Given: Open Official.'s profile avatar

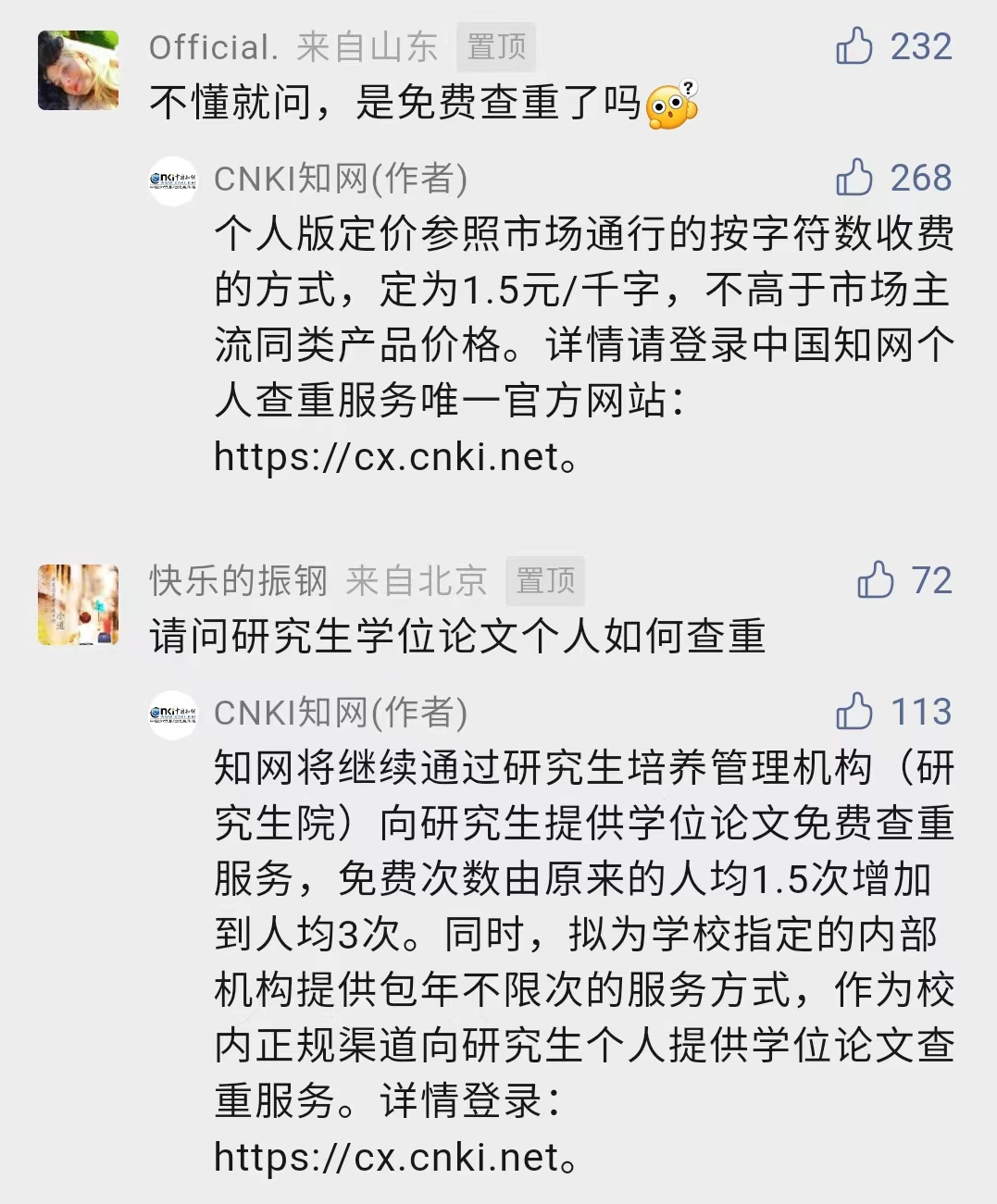Looking at the screenshot, I should click(x=78, y=70).
